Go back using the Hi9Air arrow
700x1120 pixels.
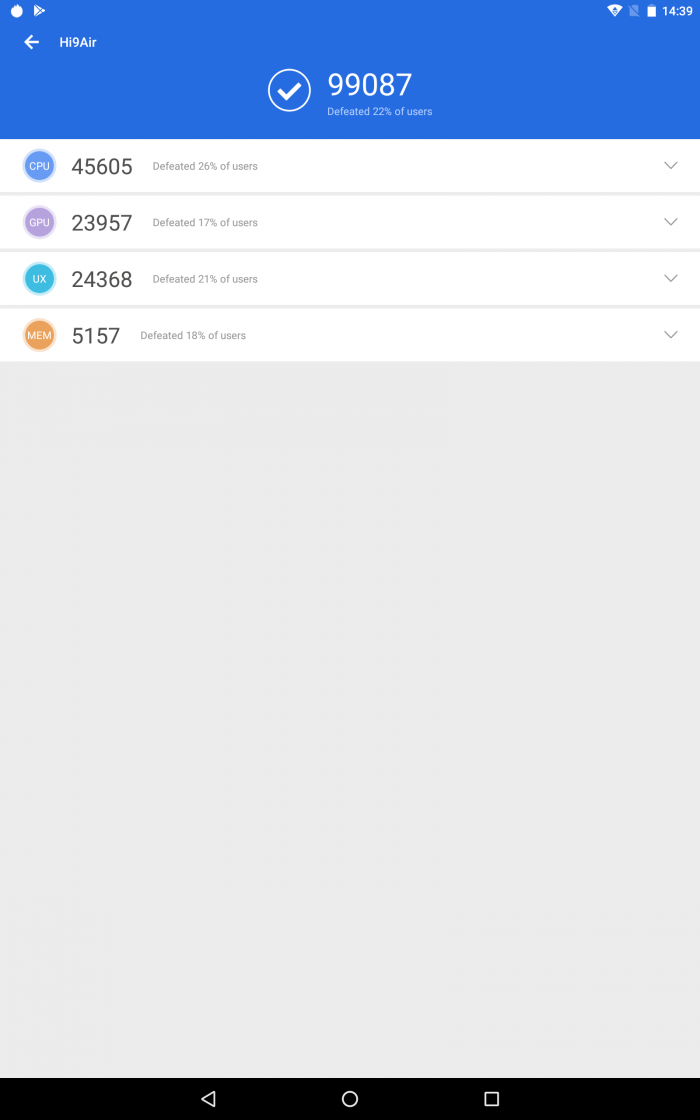point(31,42)
